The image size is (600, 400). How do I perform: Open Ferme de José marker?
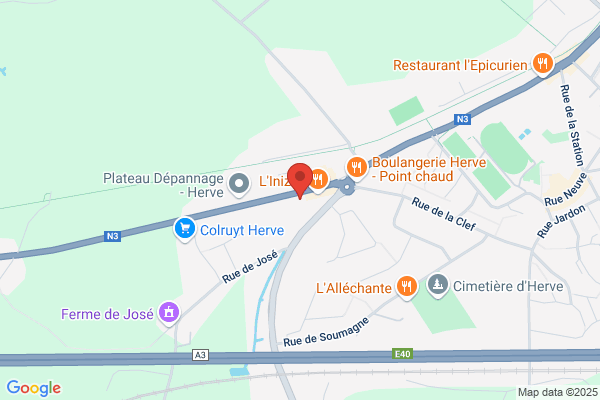pyautogui.click(x=171, y=314)
